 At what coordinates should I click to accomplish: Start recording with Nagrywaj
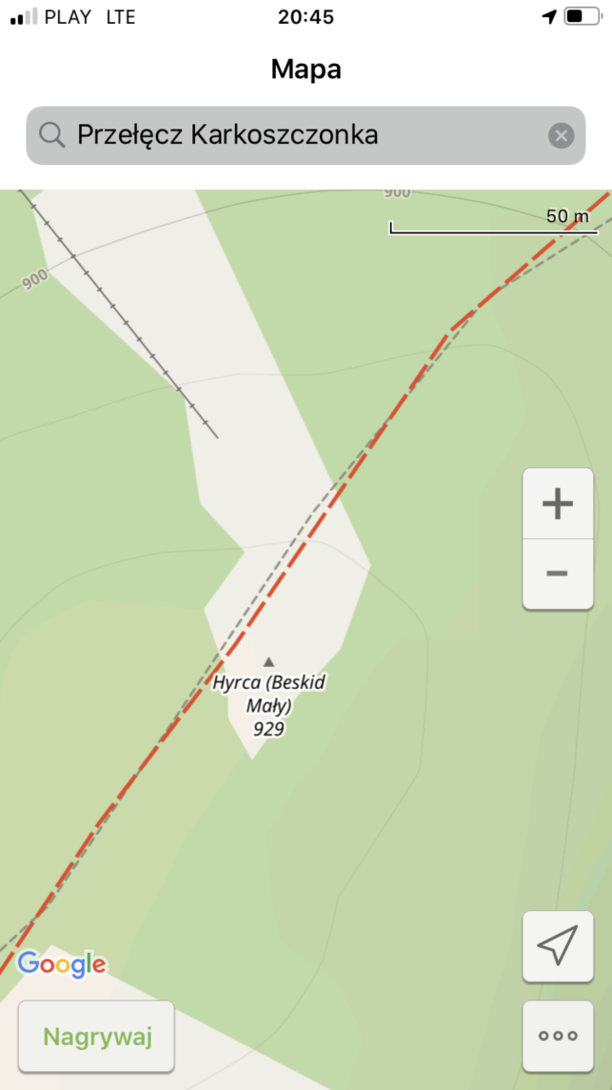tap(97, 1036)
